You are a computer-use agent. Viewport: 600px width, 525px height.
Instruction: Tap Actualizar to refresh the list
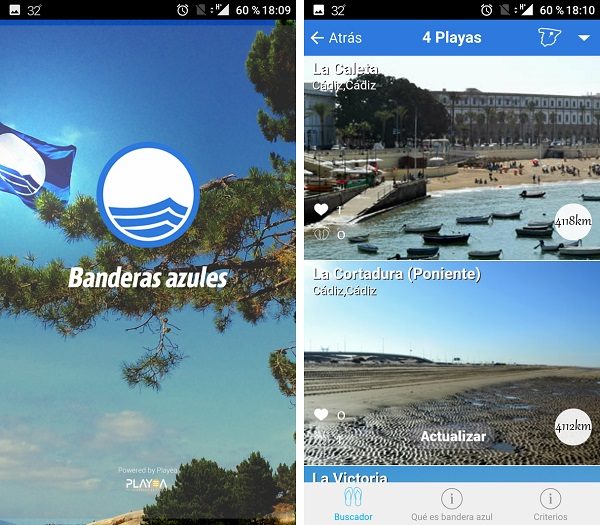click(453, 437)
